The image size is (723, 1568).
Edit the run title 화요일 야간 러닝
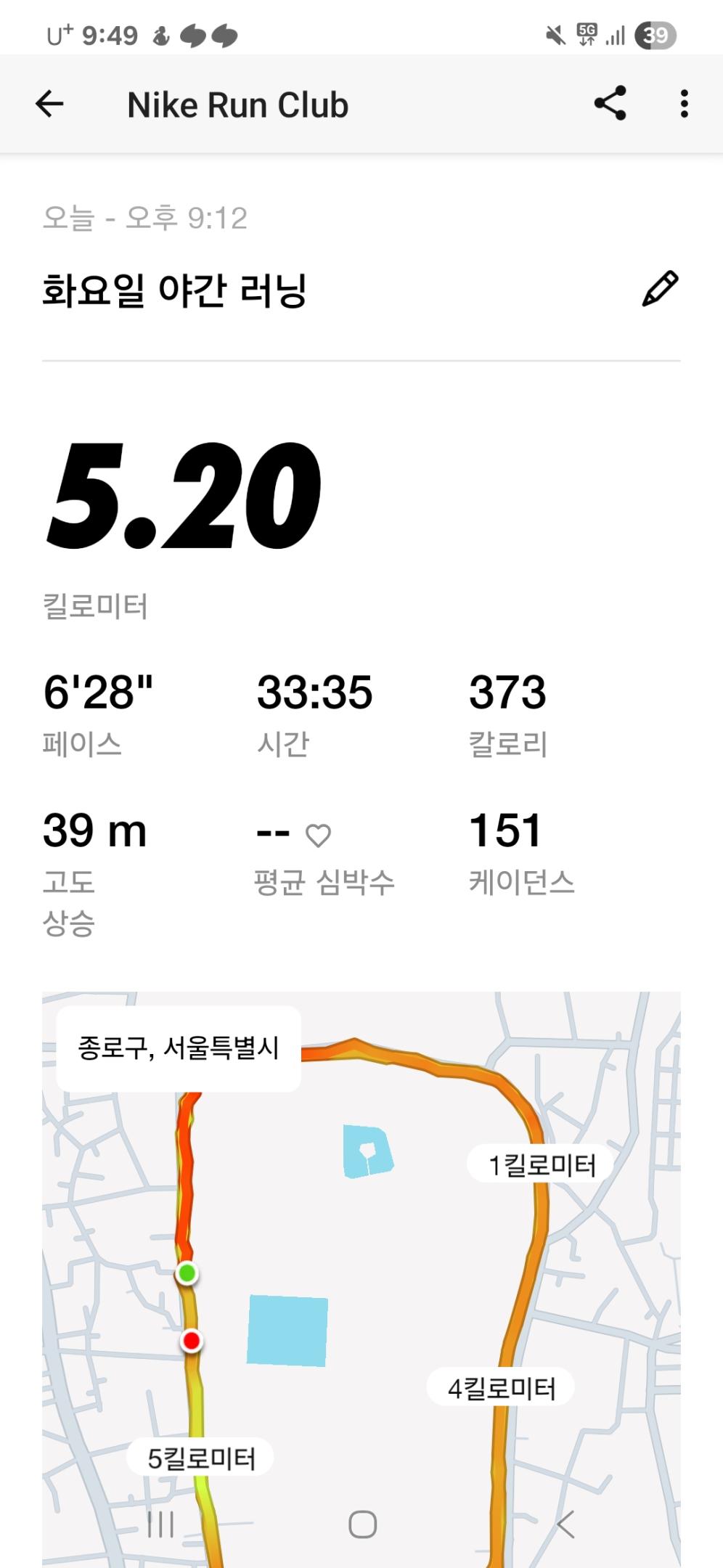[660, 289]
